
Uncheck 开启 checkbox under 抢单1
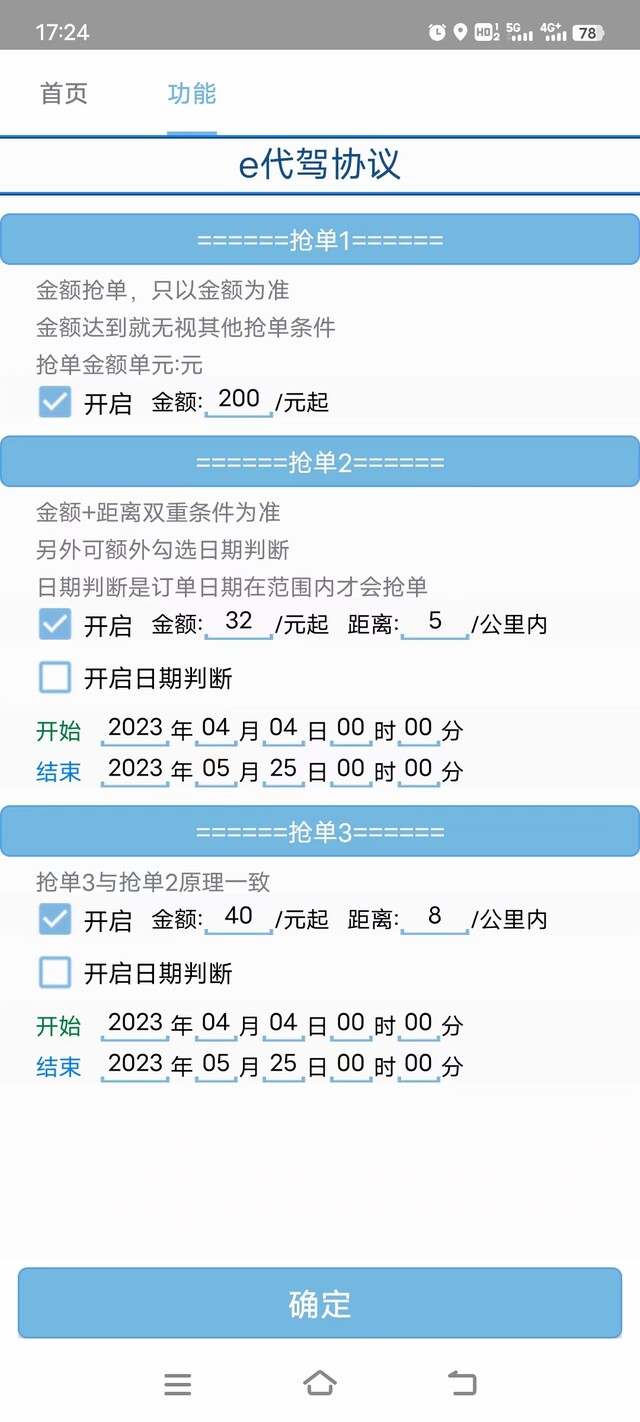pos(55,403)
